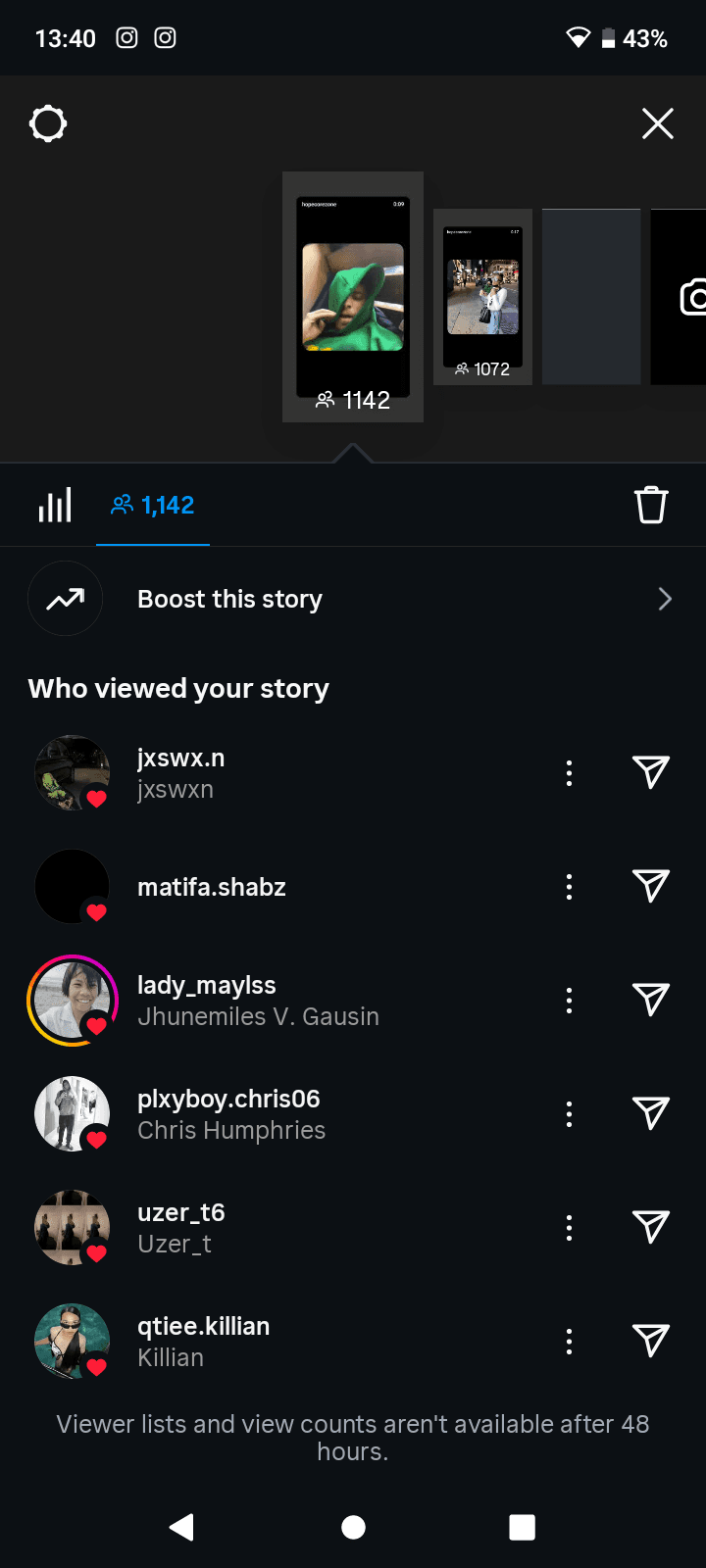Open jxswx.n's profile from viewers list
This screenshot has height=1568, width=706.
pos(181,759)
